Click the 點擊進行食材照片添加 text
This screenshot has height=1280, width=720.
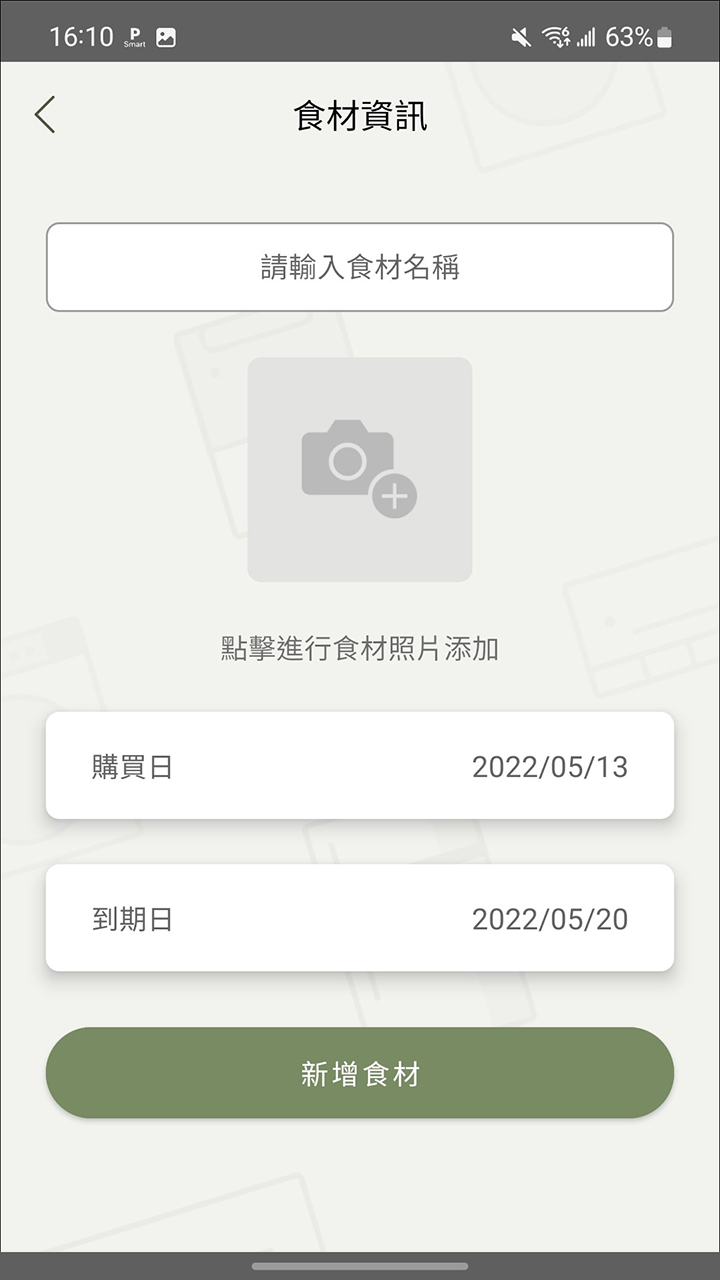click(360, 648)
